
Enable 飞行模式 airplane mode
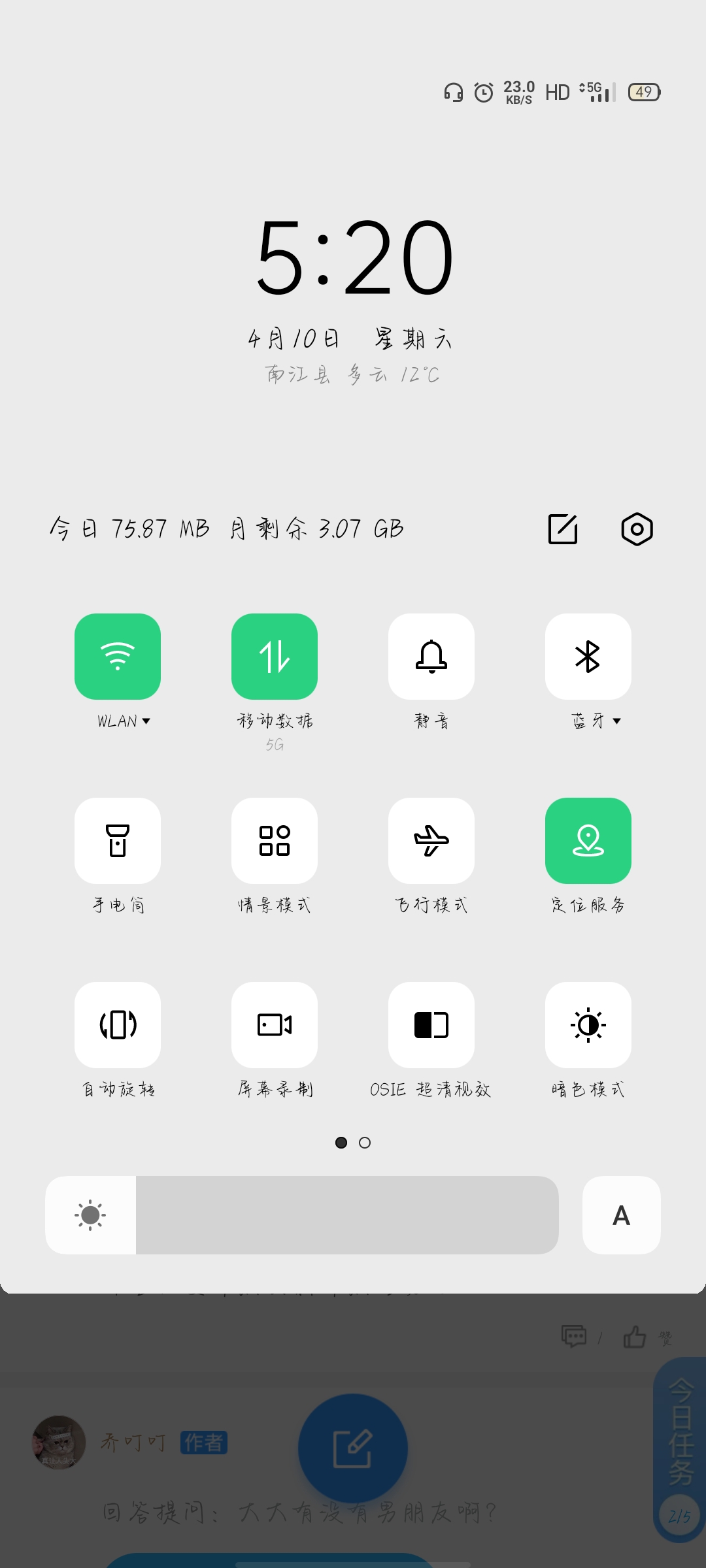pyautogui.click(x=431, y=841)
